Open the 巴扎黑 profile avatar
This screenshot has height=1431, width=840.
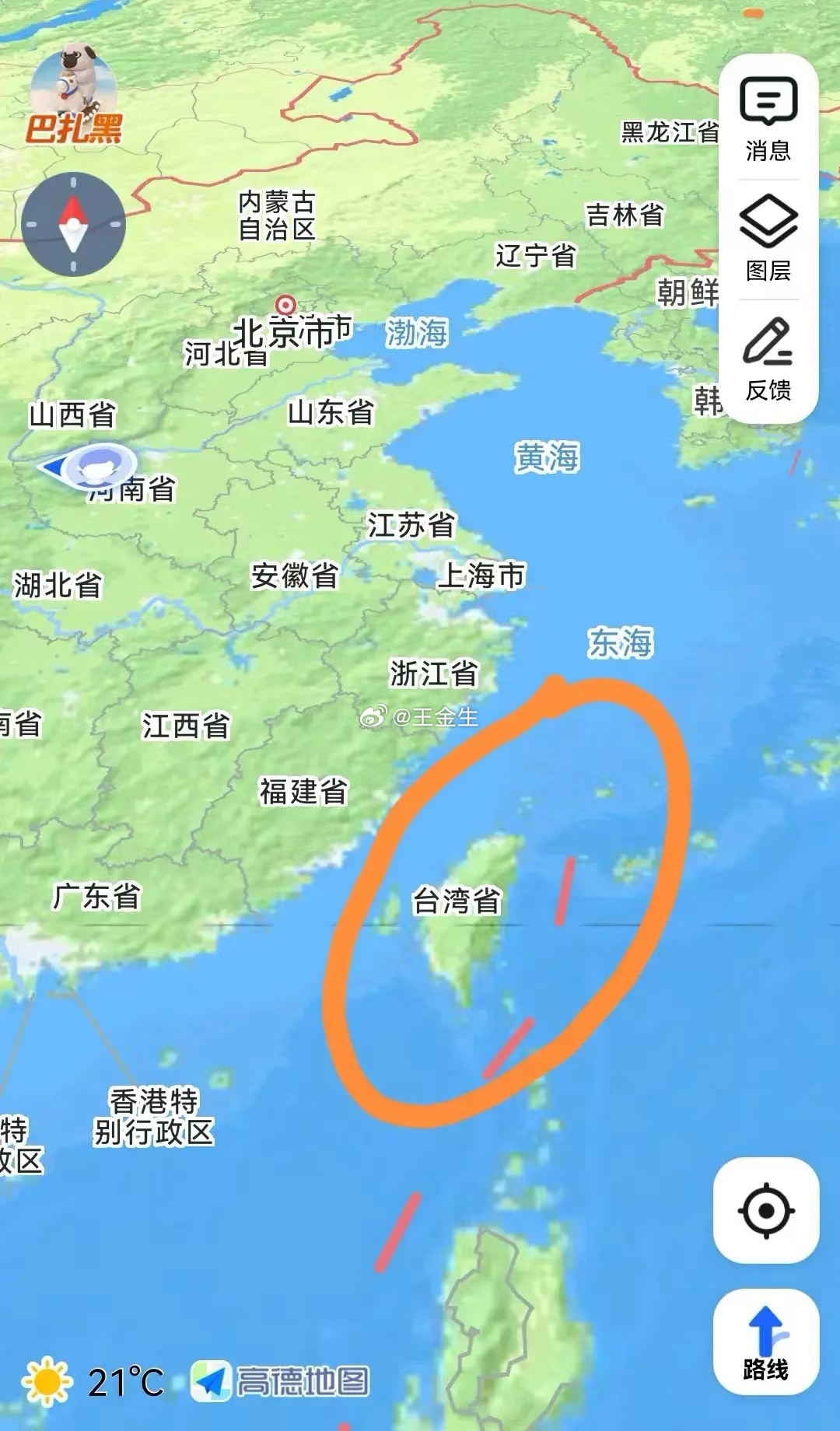point(74,95)
